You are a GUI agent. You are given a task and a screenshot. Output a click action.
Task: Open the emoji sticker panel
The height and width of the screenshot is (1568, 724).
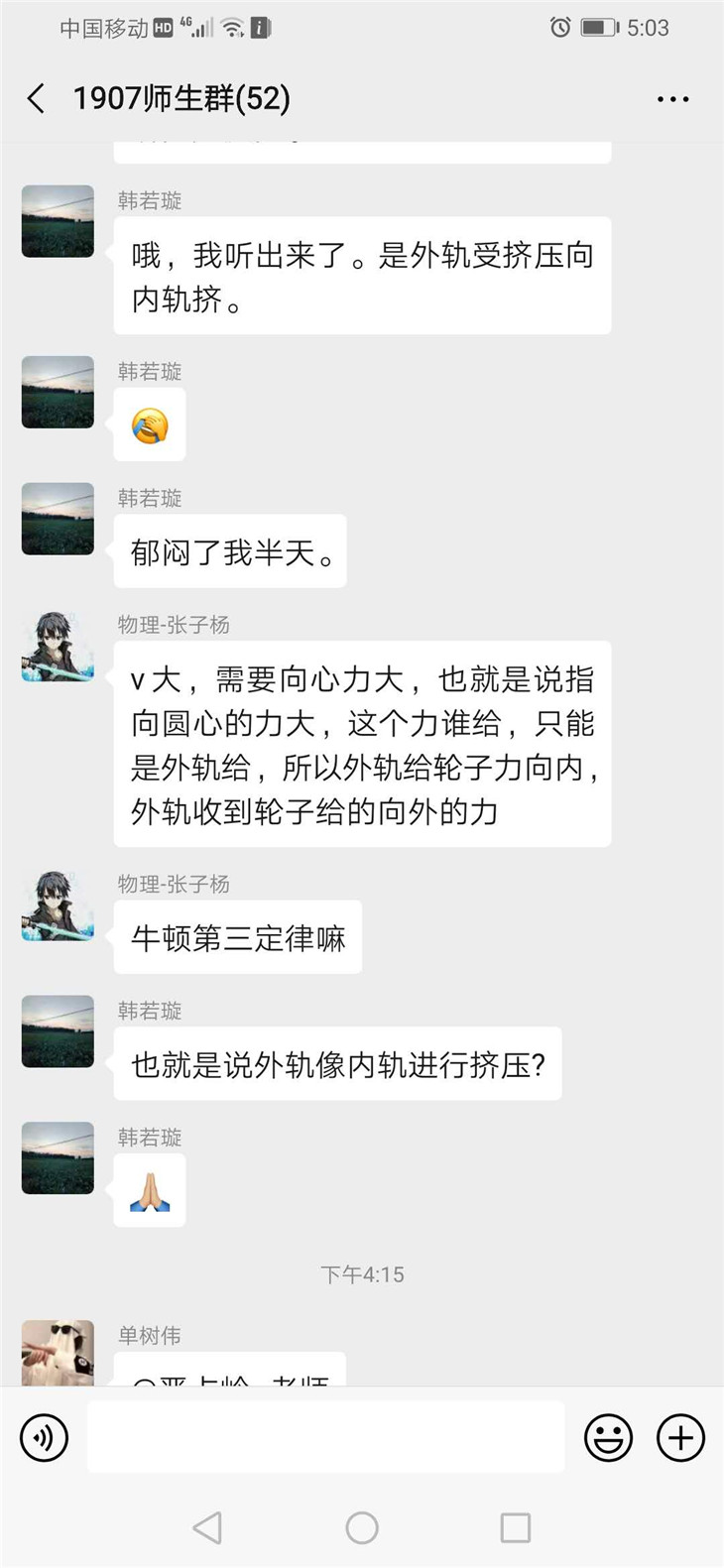608,1437
